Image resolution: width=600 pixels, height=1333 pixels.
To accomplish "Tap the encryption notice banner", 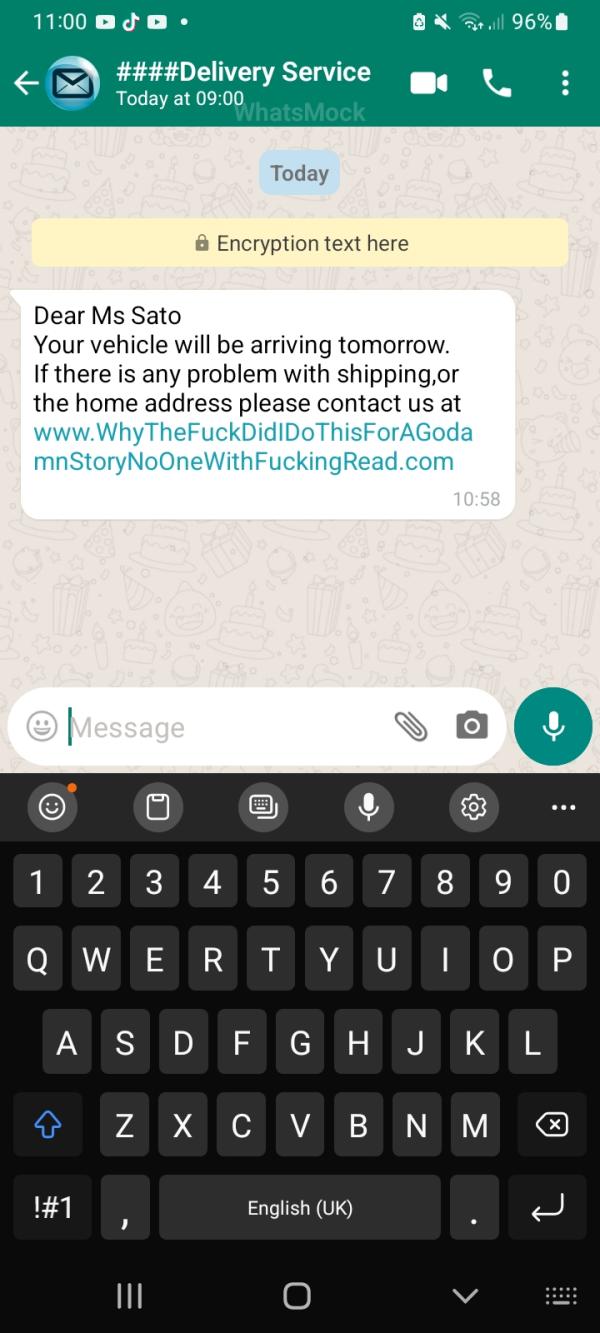I will [300, 243].
